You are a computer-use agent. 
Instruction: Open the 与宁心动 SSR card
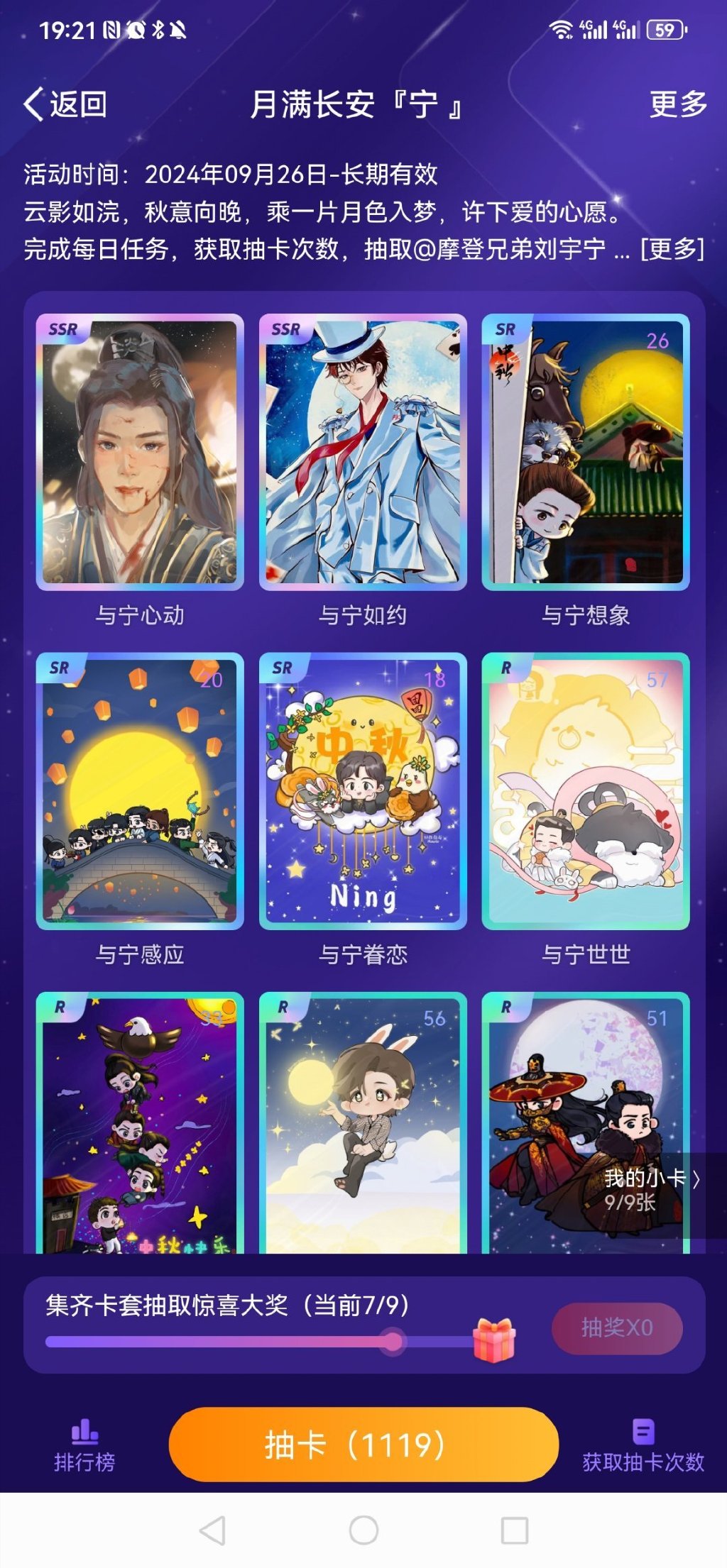pyautogui.click(x=140, y=452)
